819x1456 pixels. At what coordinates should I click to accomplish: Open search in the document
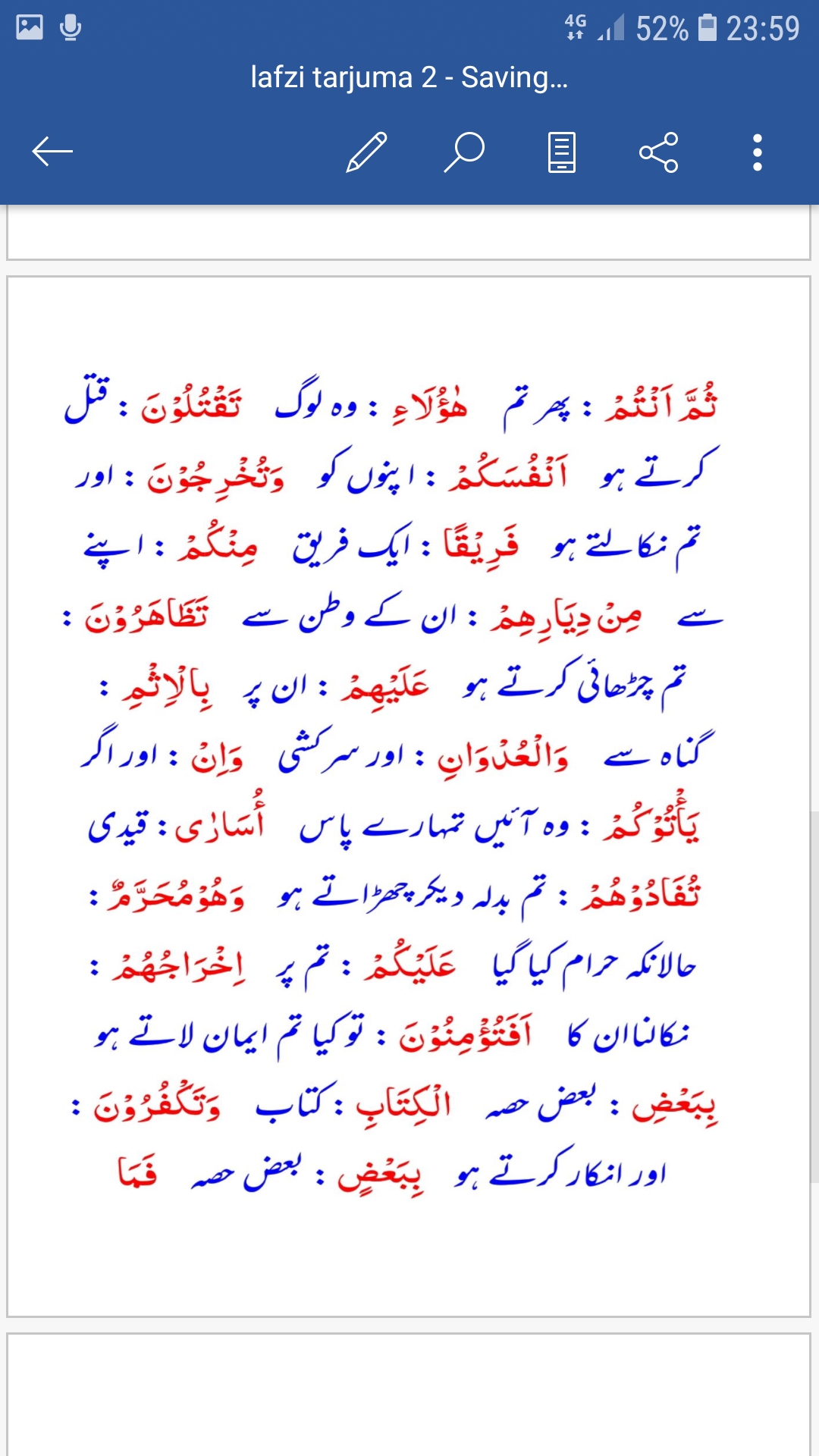click(464, 152)
